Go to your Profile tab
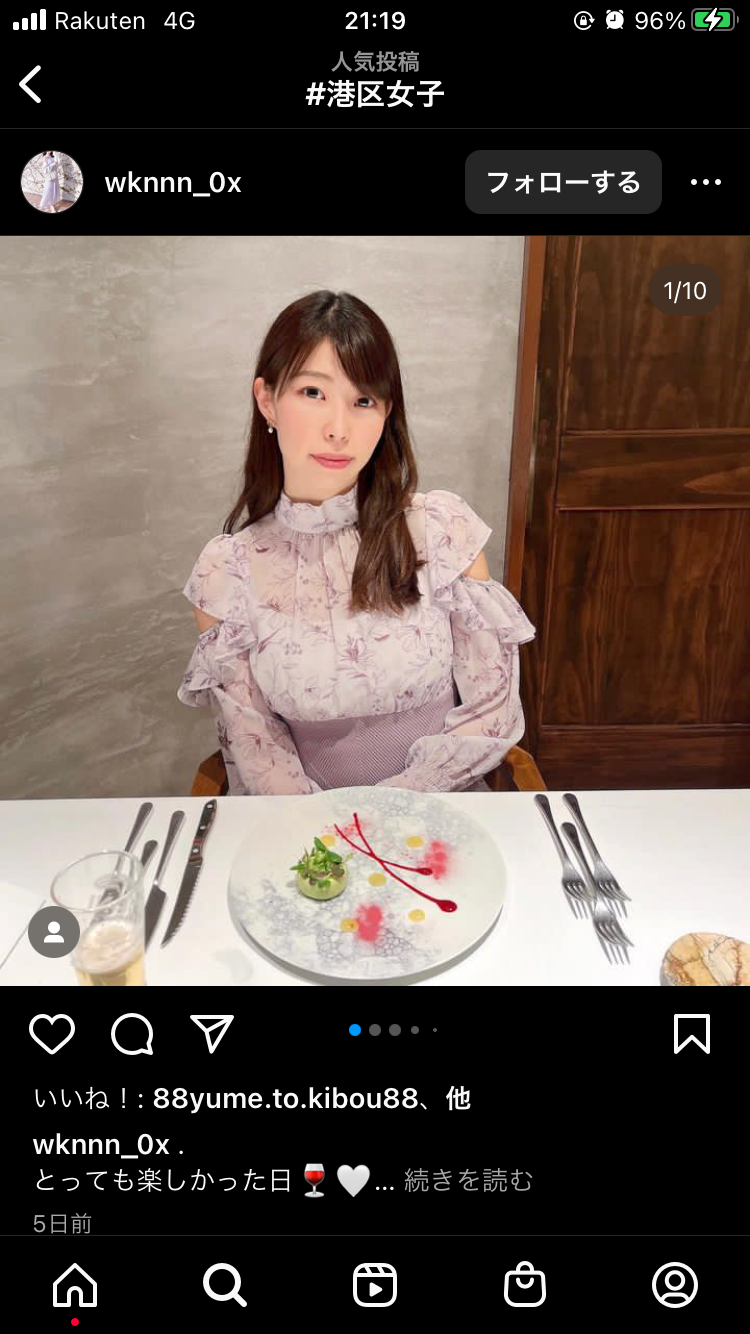Screen dimensions: 750x1334 tap(675, 1285)
